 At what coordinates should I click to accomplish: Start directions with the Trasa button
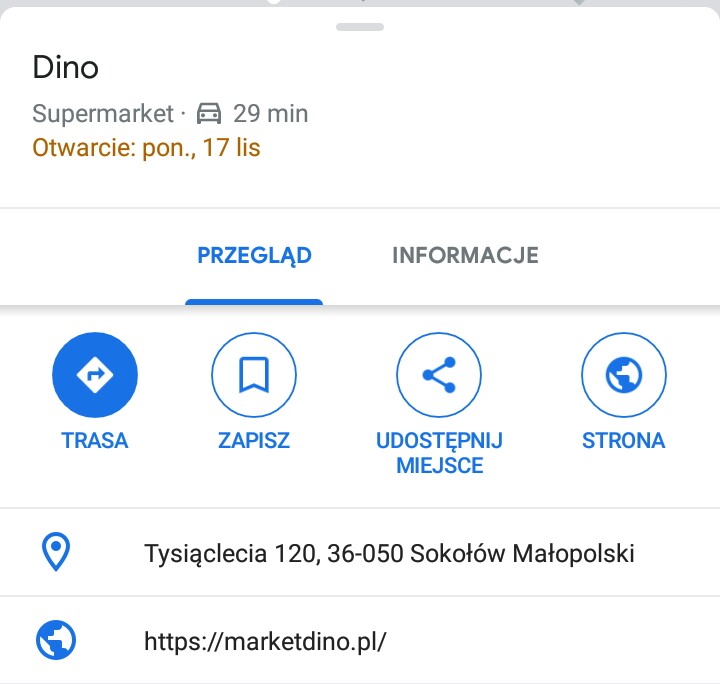pyautogui.click(x=95, y=375)
